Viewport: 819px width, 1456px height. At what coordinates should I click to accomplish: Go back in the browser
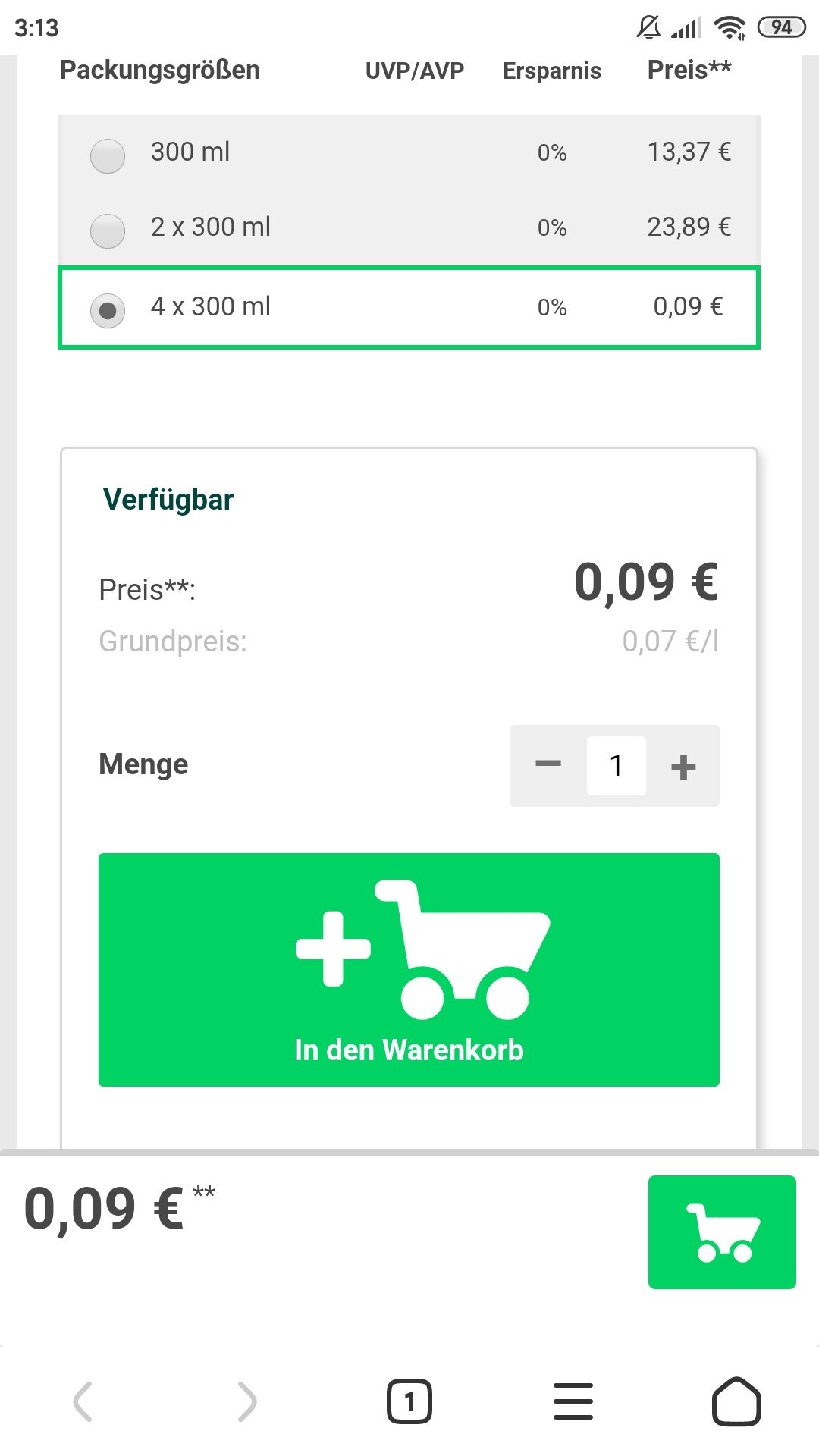coord(83,1401)
